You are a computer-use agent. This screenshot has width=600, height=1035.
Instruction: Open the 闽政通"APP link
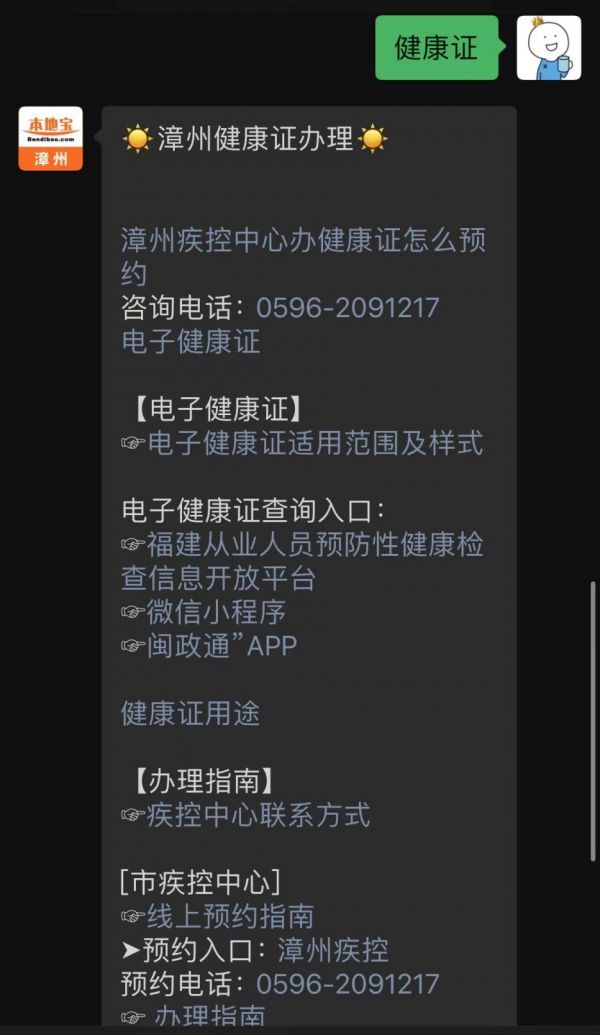[x=221, y=645]
